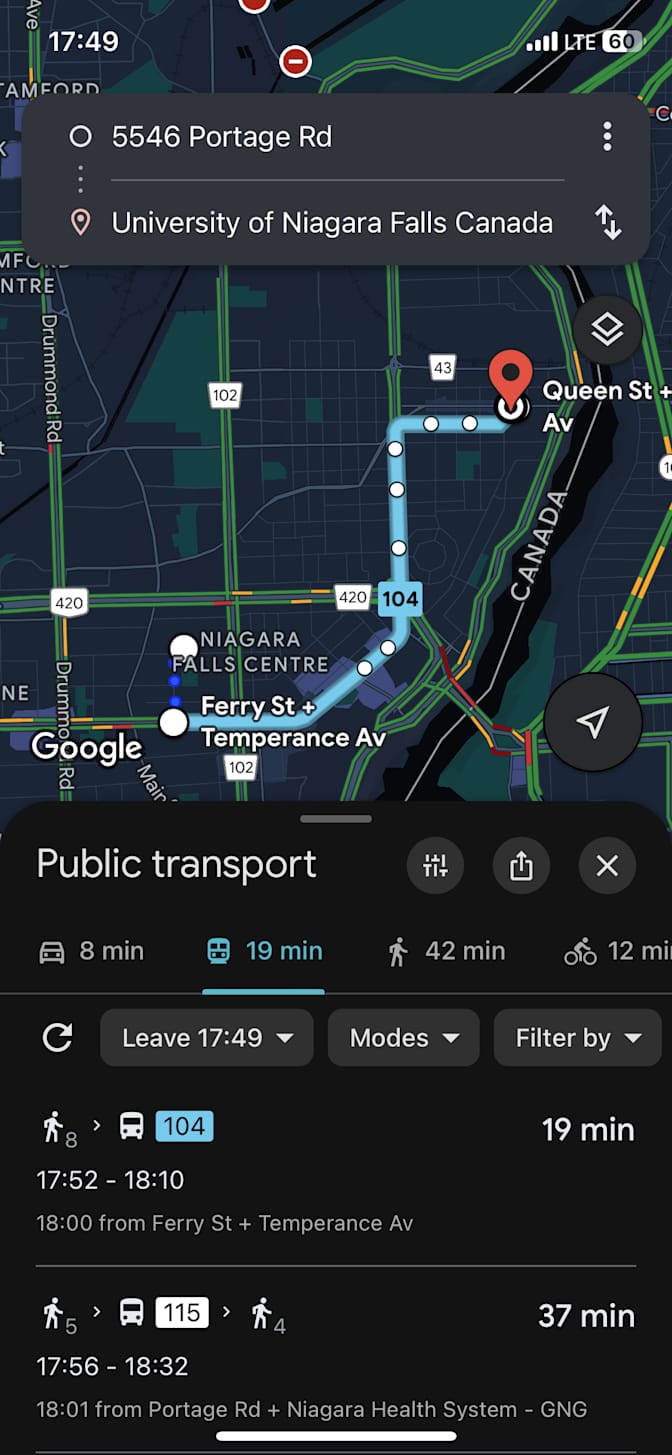672x1455 pixels.
Task: Select the transit tab showing 19 min
Action: click(x=264, y=951)
